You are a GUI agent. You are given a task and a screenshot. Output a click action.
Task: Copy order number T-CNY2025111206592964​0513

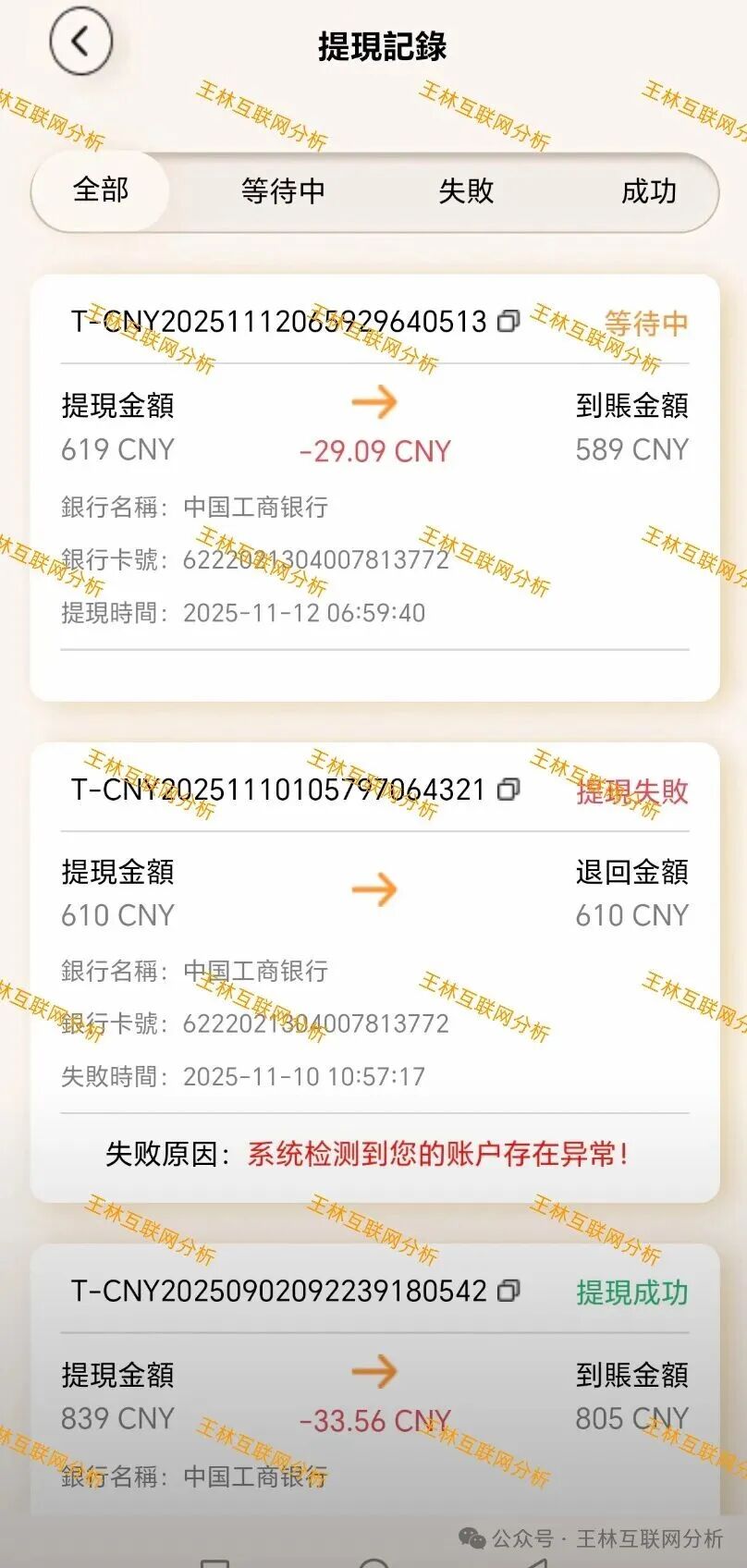(x=508, y=322)
